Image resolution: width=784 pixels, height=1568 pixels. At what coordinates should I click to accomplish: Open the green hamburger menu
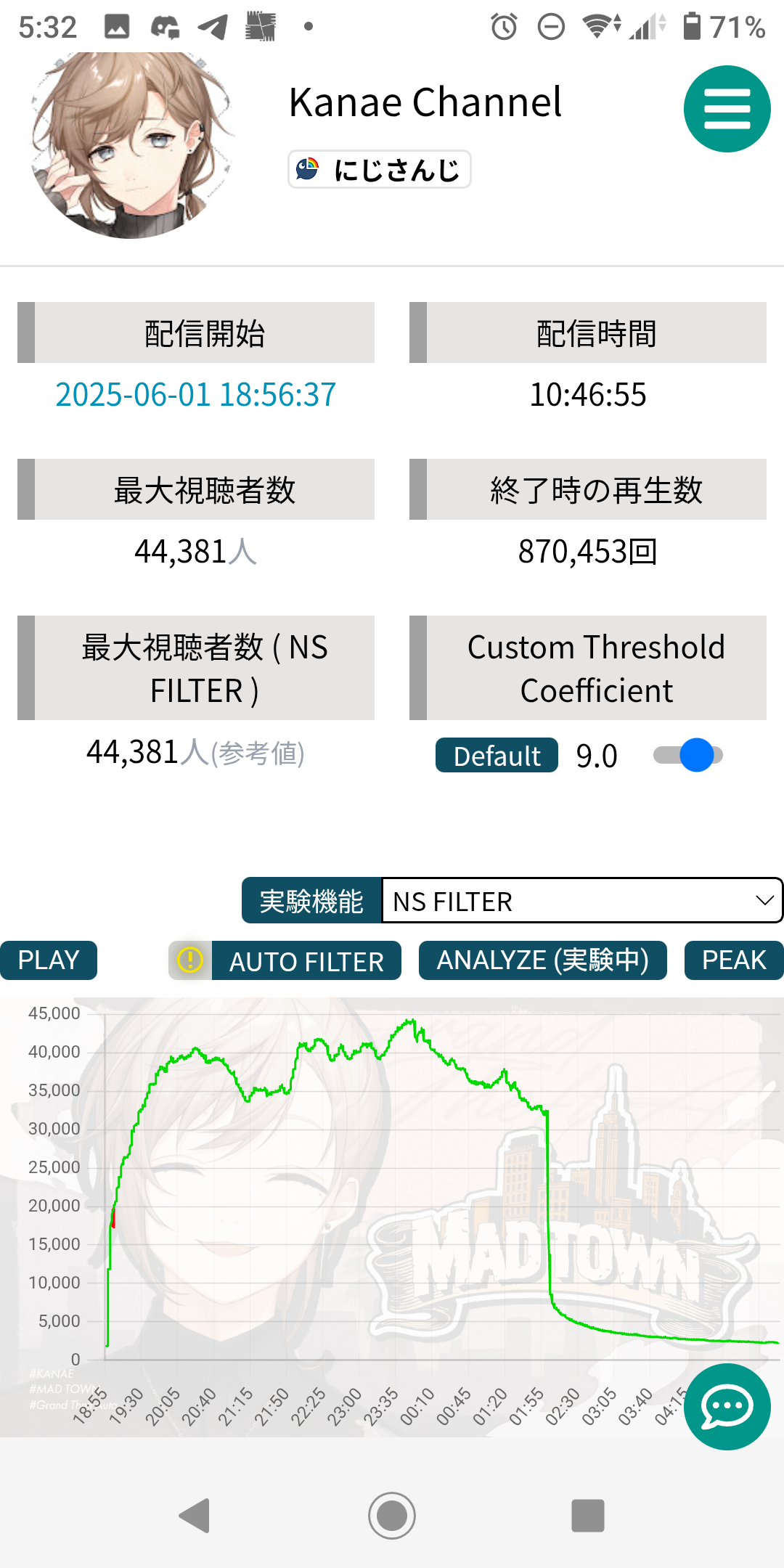tap(727, 109)
